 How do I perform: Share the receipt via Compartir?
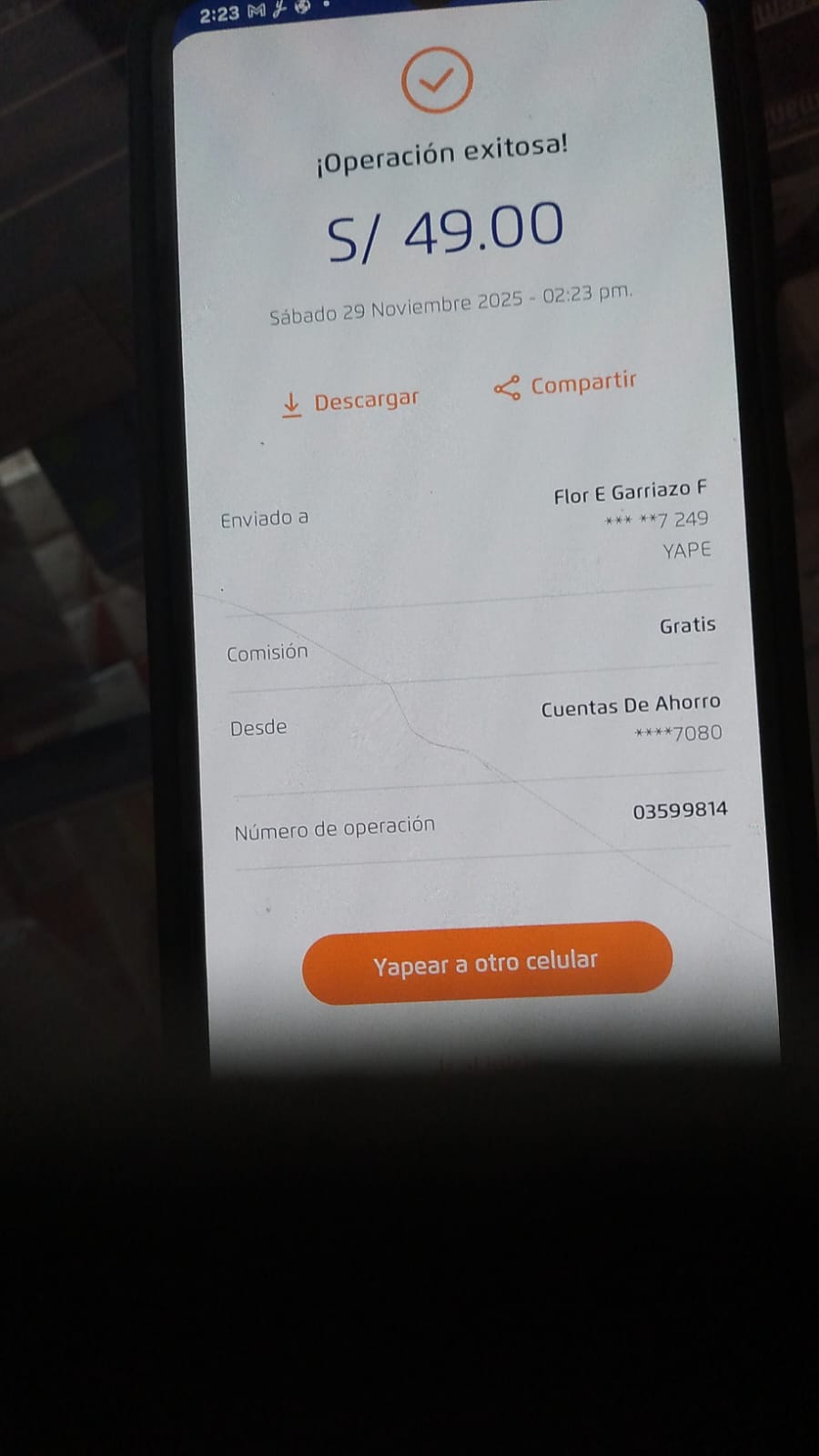click(x=566, y=385)
